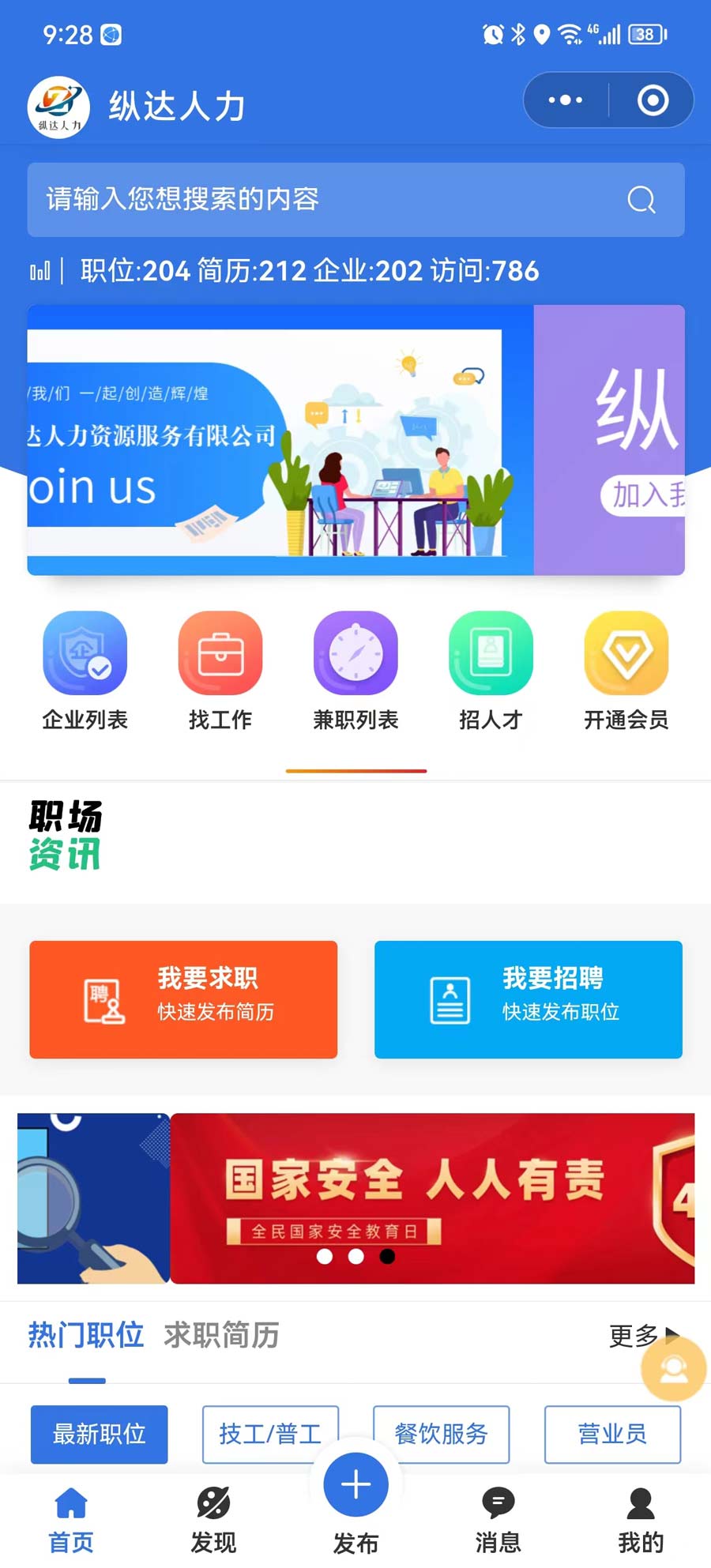Image resolution: width=711 pixels, height=1568 pixels.
Task: Open the mini program overflow menu
Action: pos(566,100)
